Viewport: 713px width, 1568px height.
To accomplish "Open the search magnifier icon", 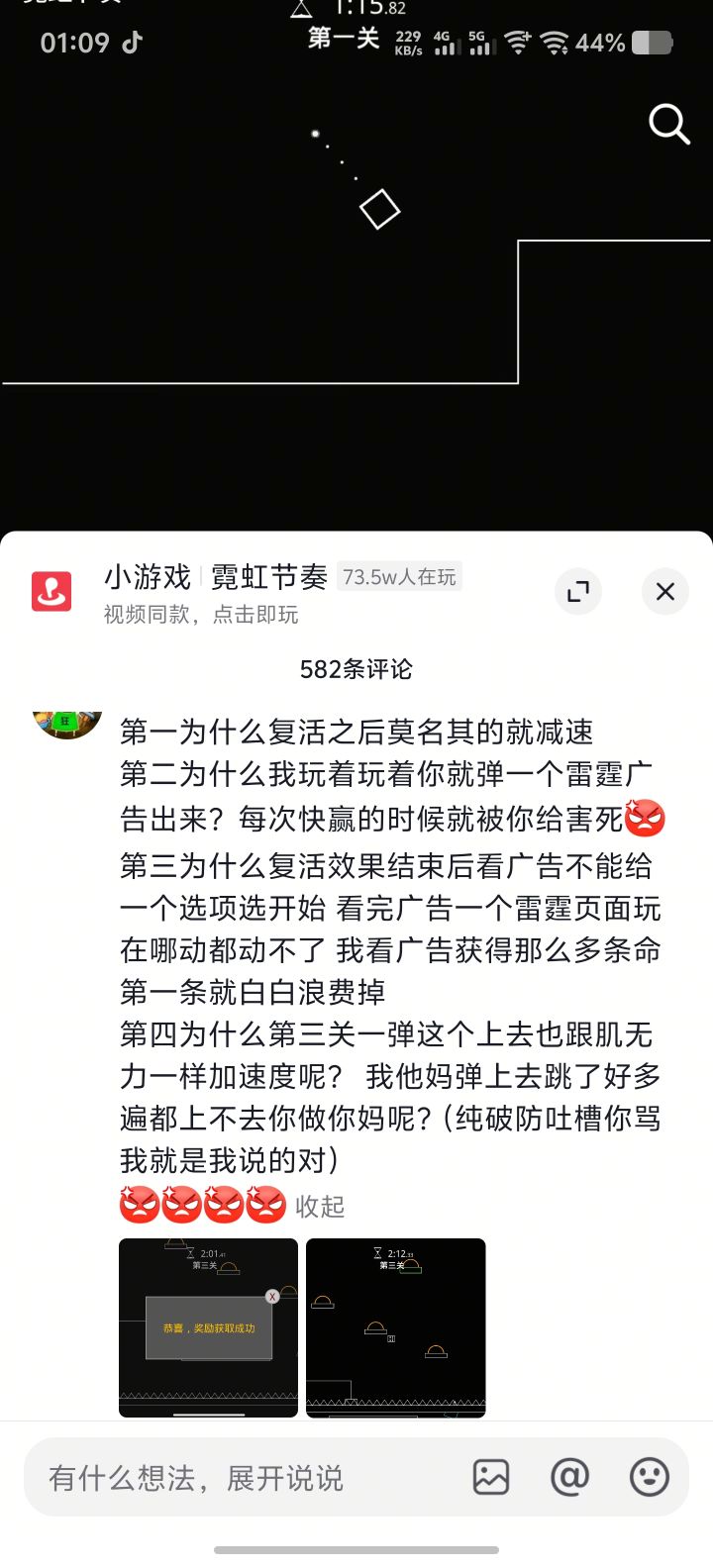I will tap(668, 124).
